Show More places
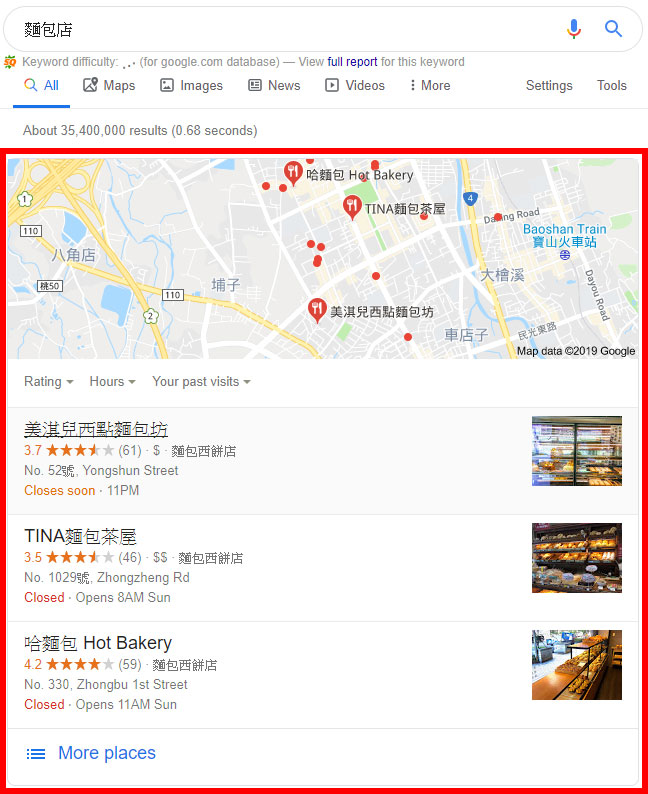Viewport: 648px width, 794px height. pyautogui.click(x=106, y=753)
